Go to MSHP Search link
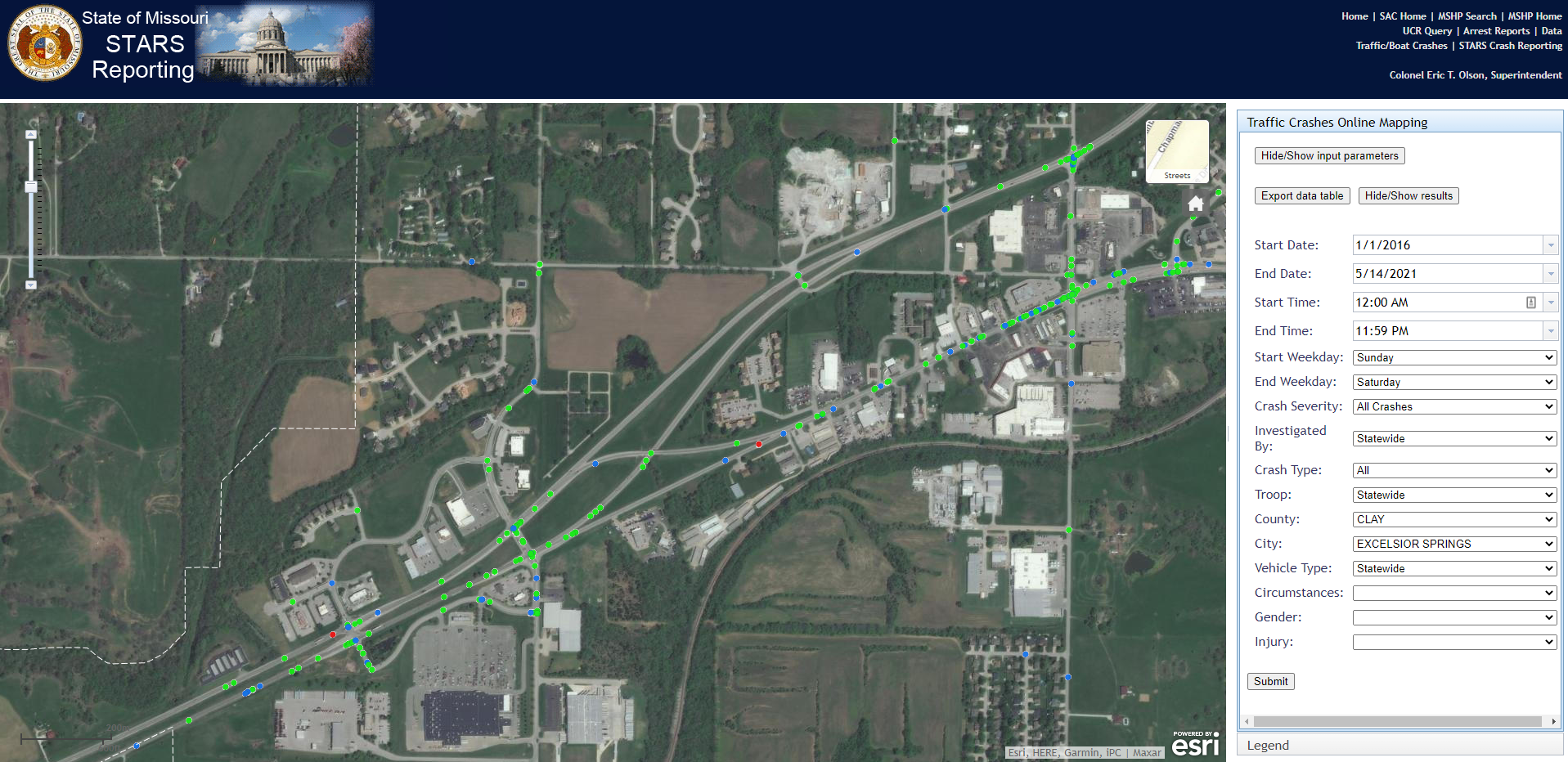The width and height of the screenshot is (1568, 762). (x=1467, y=16)
